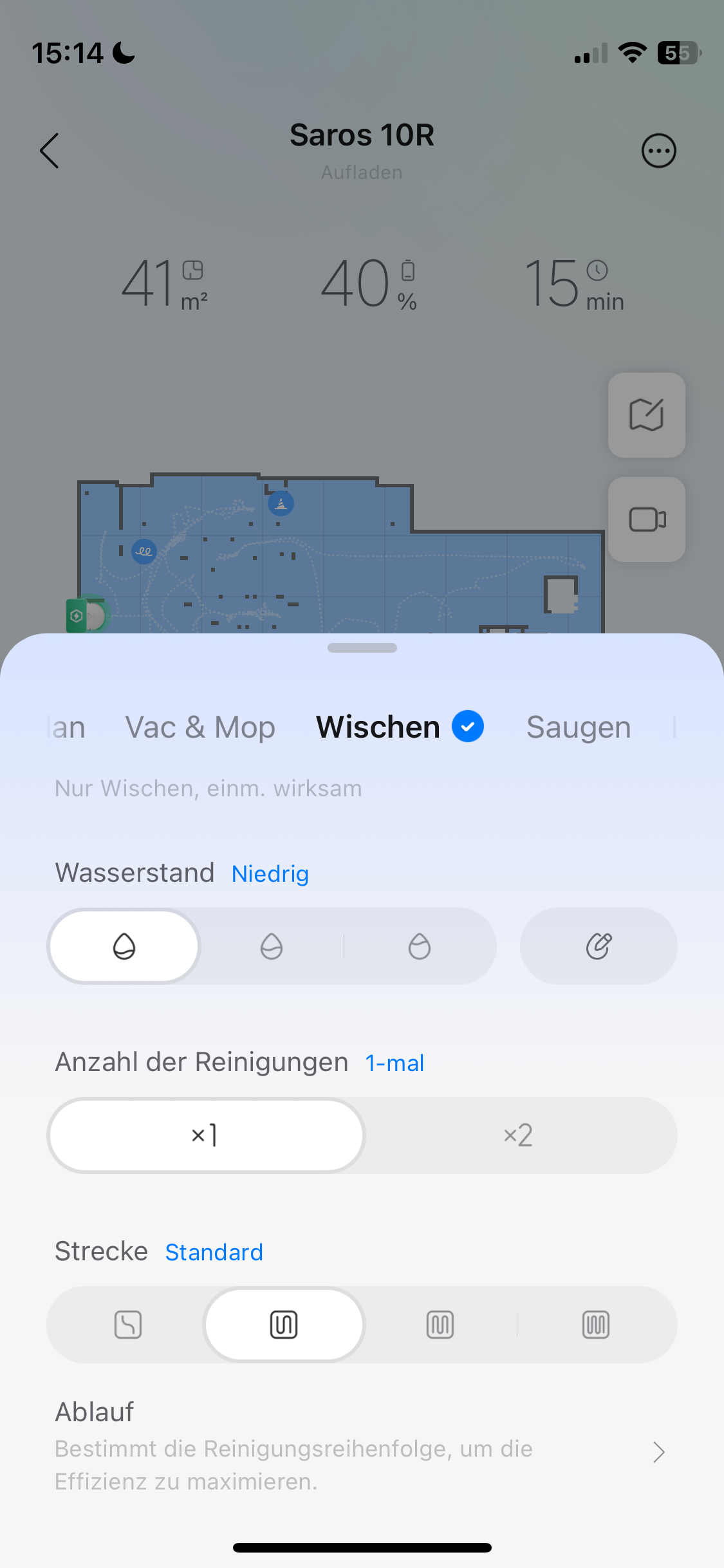Set cleaning count to ×2
Viewport: 724px width, 1568px height.
tap(518, 1135)
